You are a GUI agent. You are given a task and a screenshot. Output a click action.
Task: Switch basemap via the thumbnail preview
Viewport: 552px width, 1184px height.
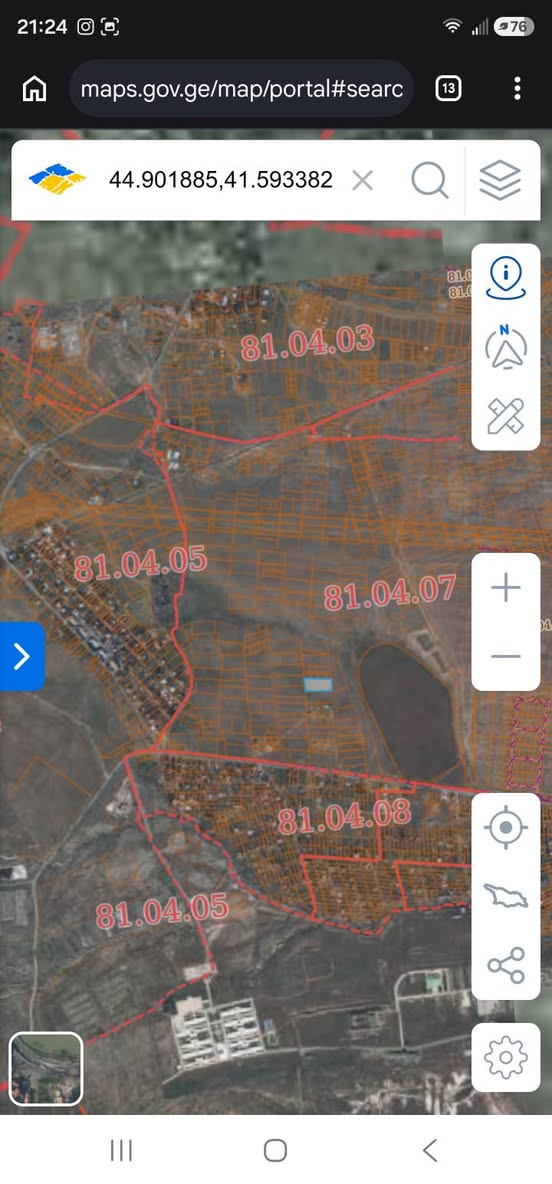pos(46,1068)
